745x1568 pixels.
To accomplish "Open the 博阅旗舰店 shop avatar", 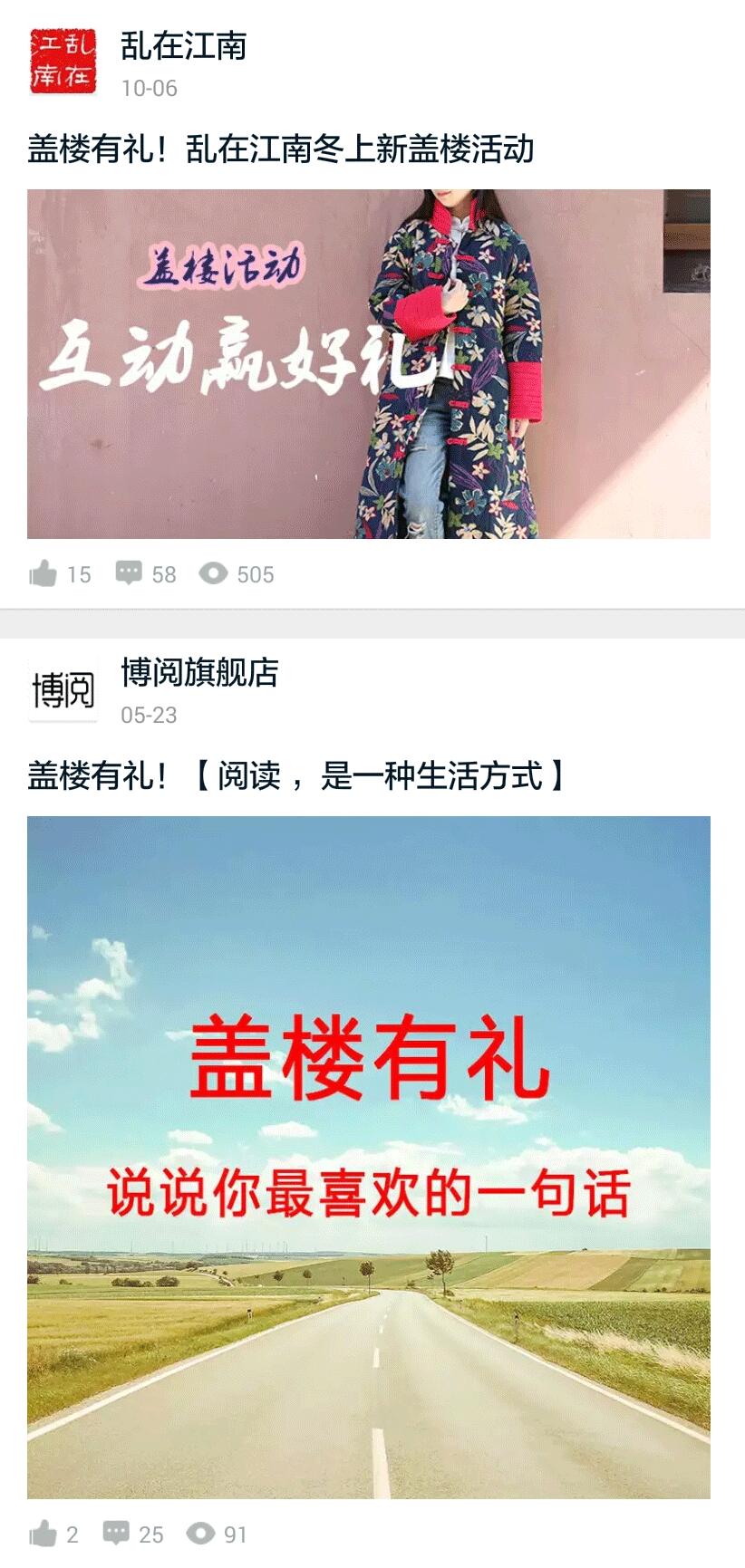I will (x=63, y=690).
